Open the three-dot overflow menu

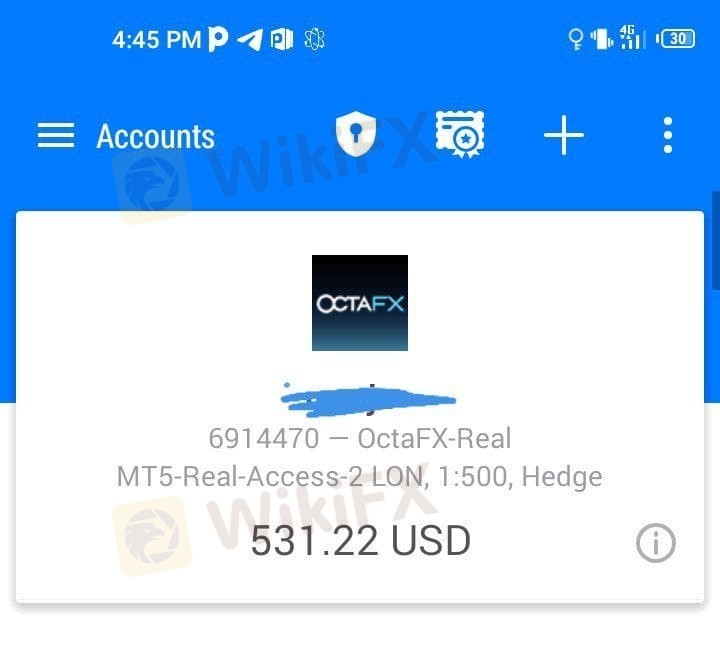click(667, 135)
